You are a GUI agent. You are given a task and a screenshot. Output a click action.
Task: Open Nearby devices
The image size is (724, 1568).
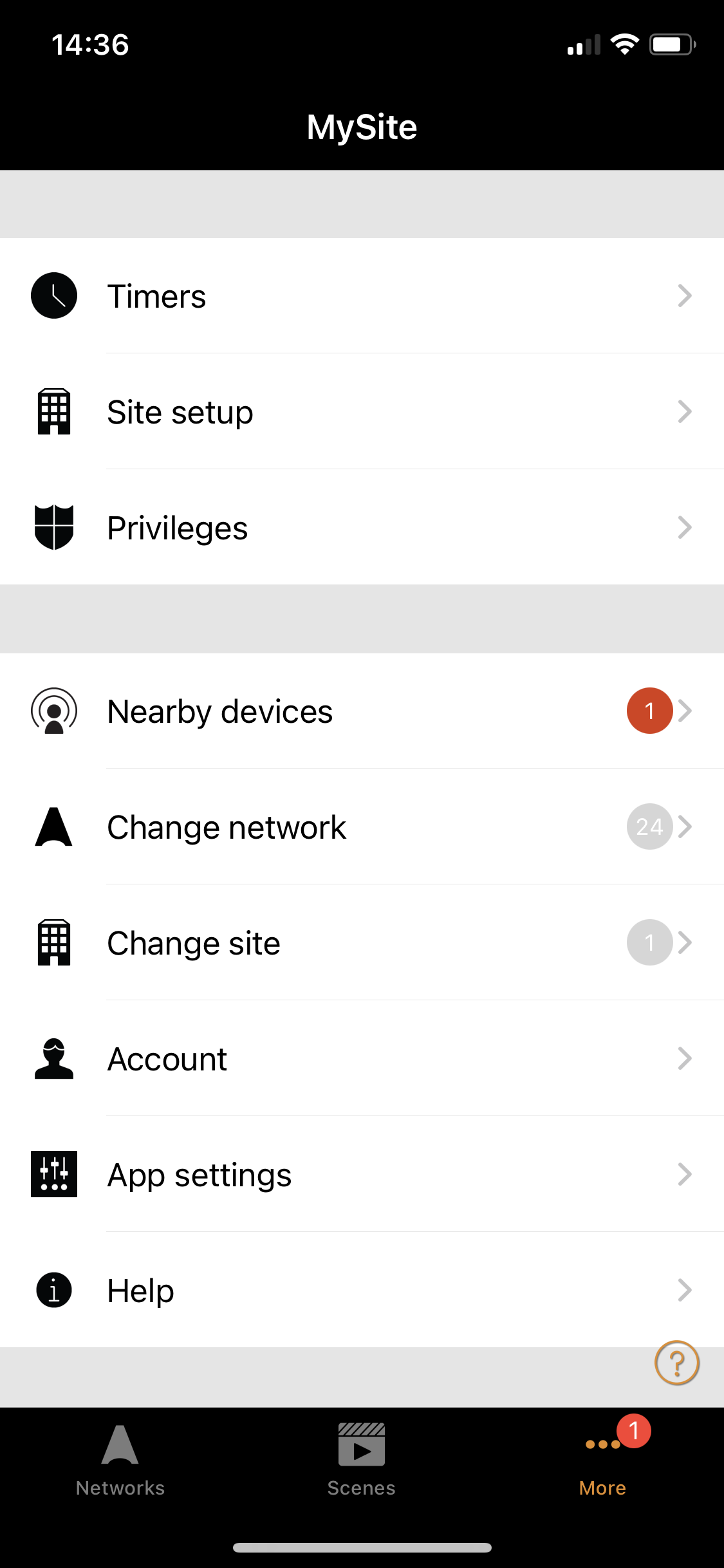[x=362, y=711]
